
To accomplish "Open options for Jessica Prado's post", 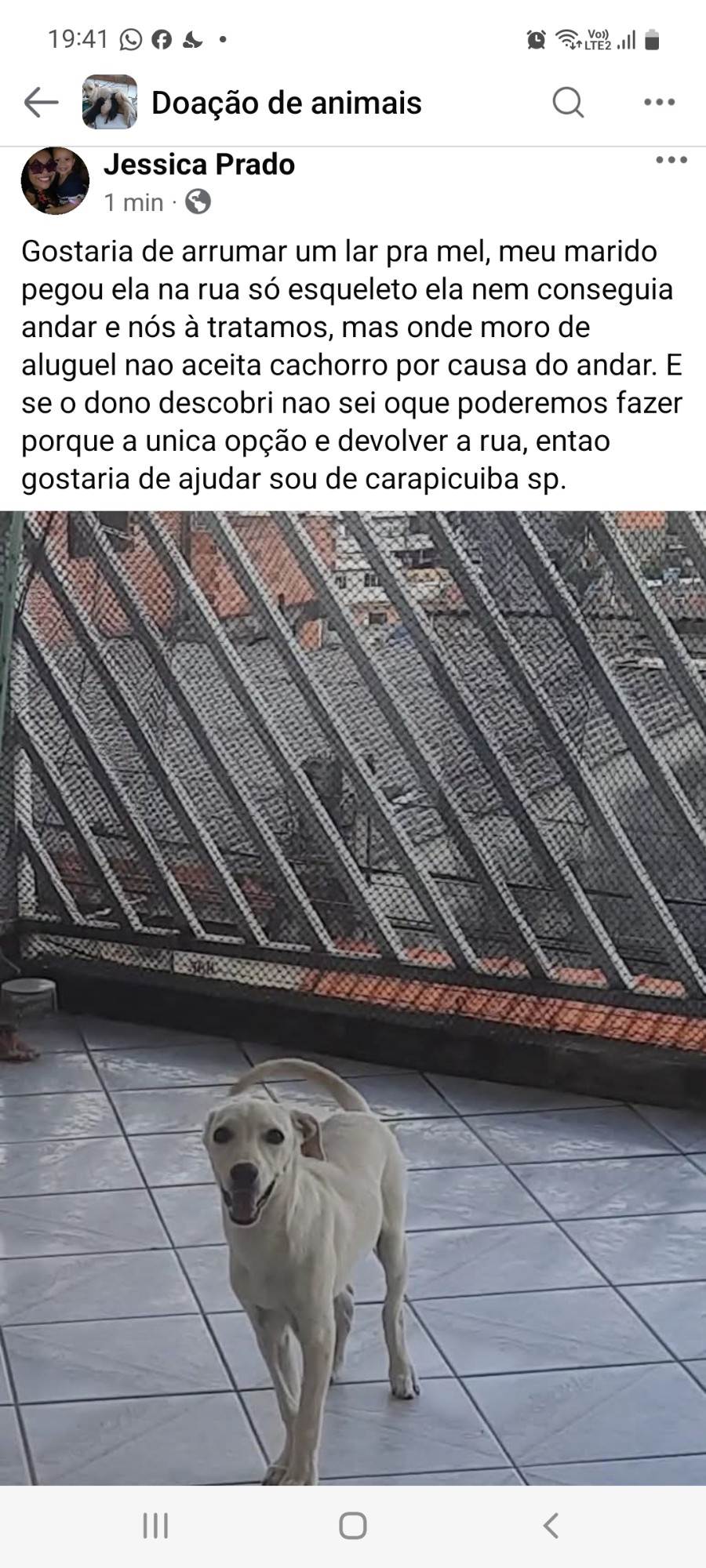I will point(671,161).
